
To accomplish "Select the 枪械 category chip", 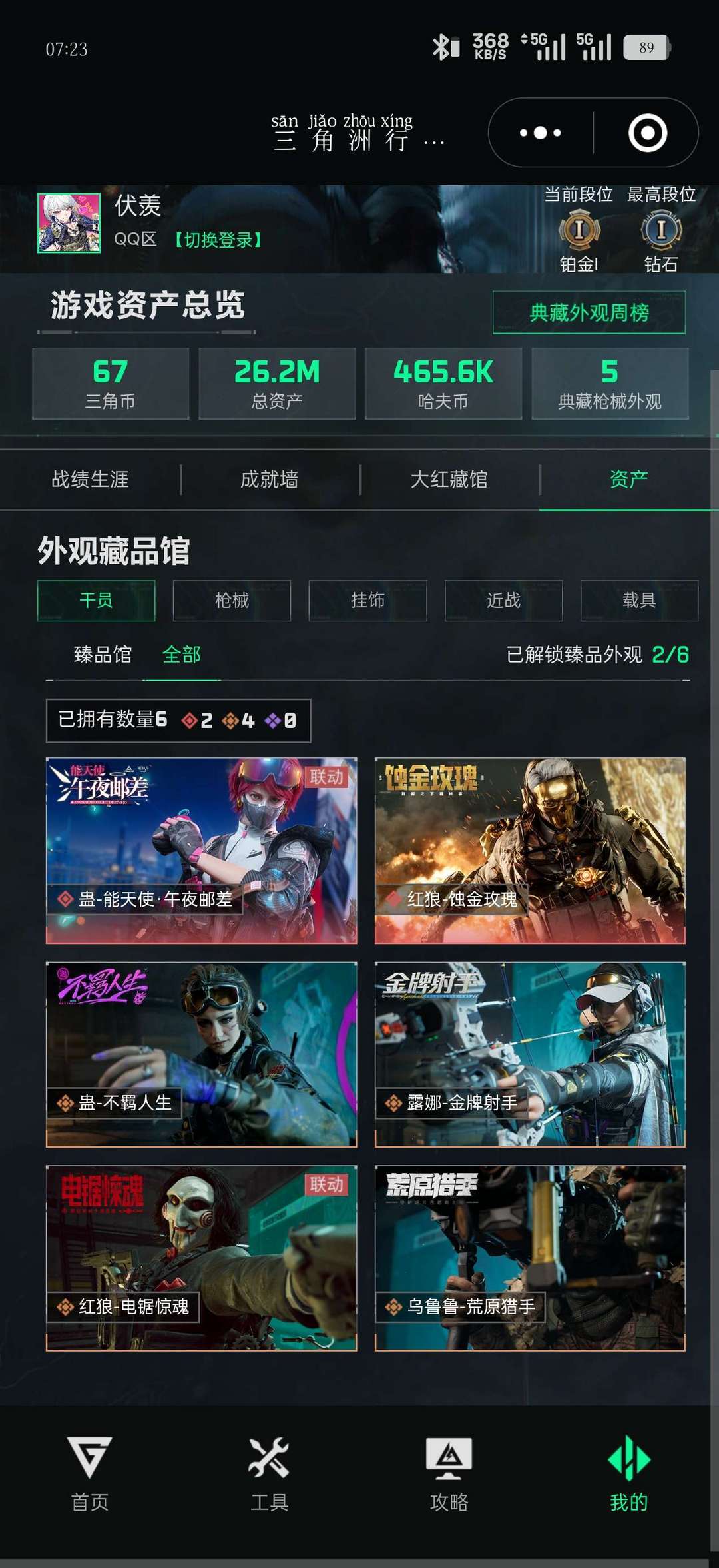I will click(232, 600).
